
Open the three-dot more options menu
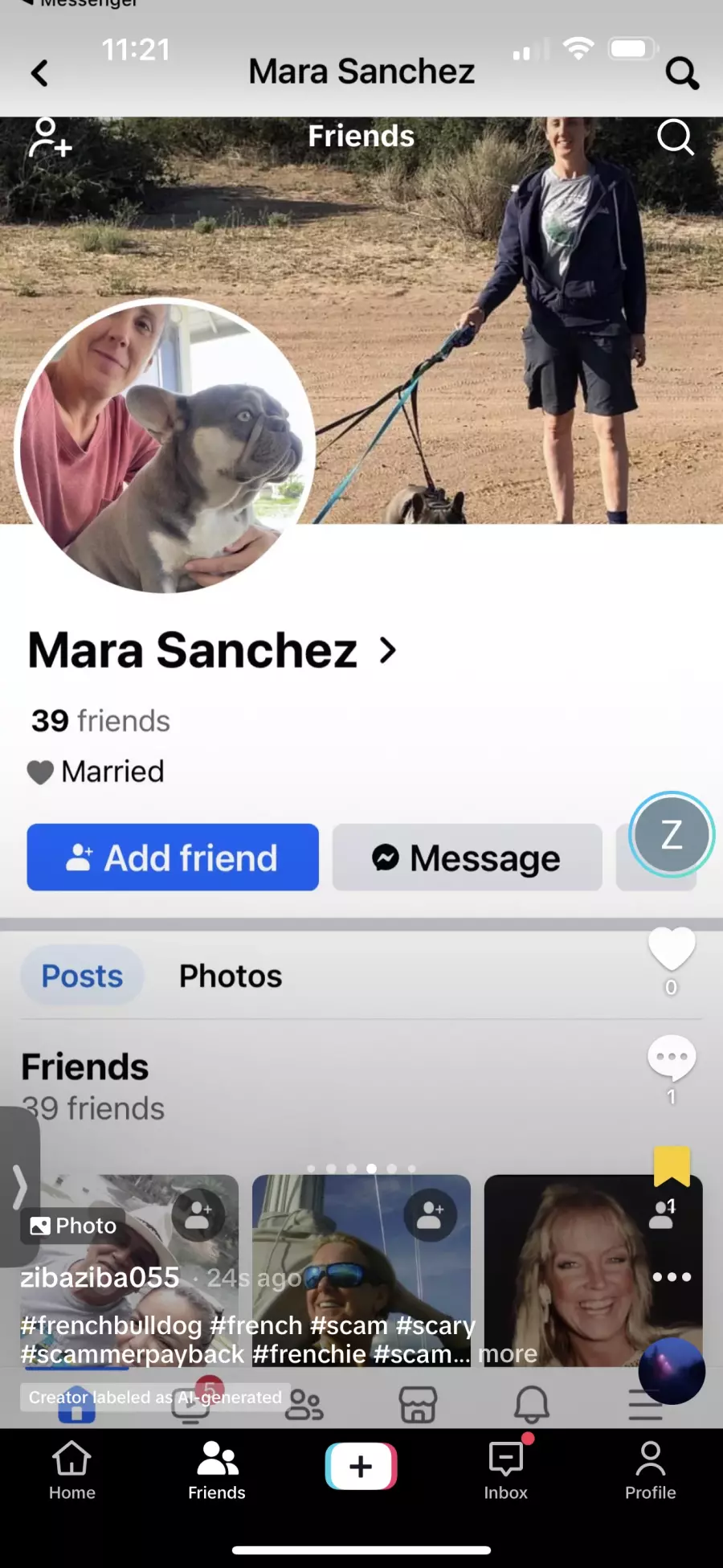(672, 1276)
